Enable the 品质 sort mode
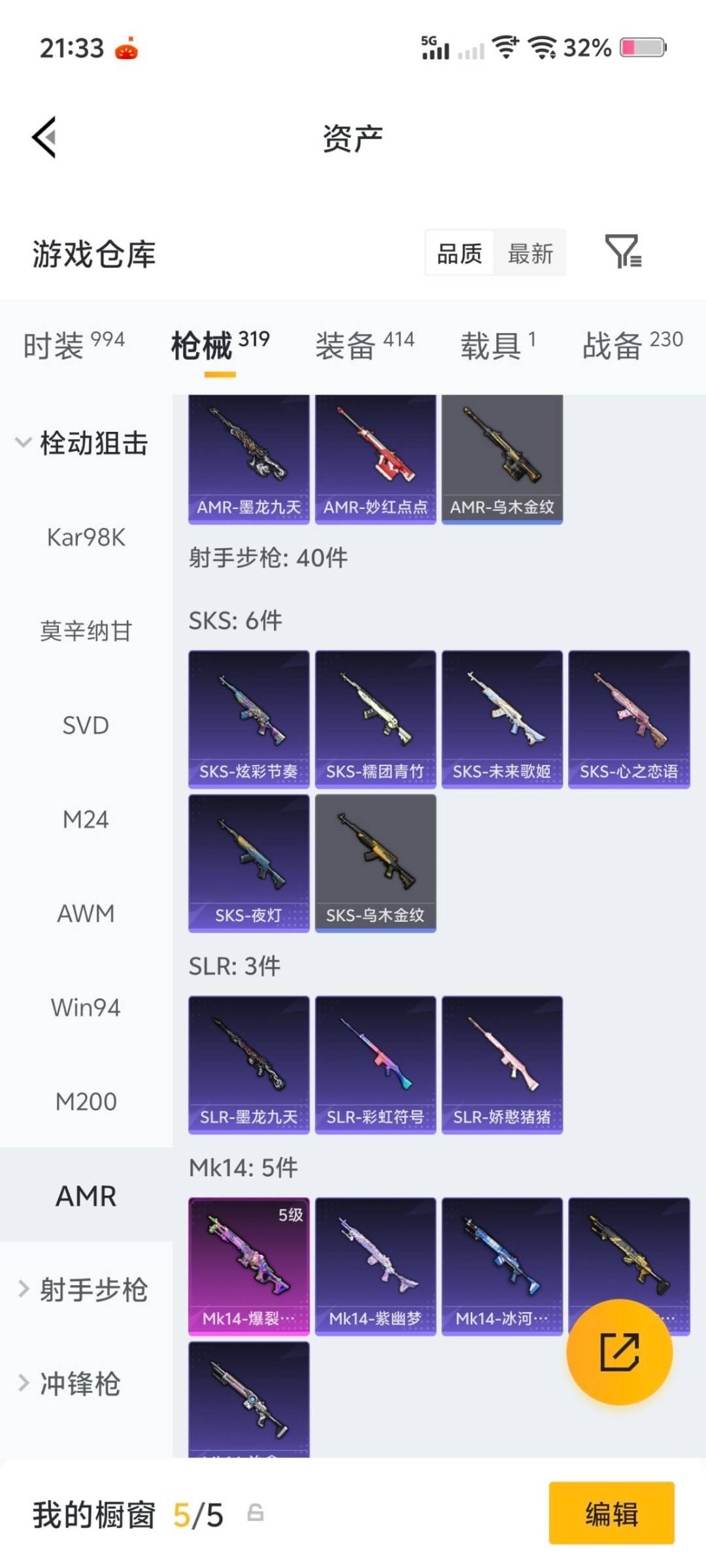706x1568 pixels. tap(460, 253)
